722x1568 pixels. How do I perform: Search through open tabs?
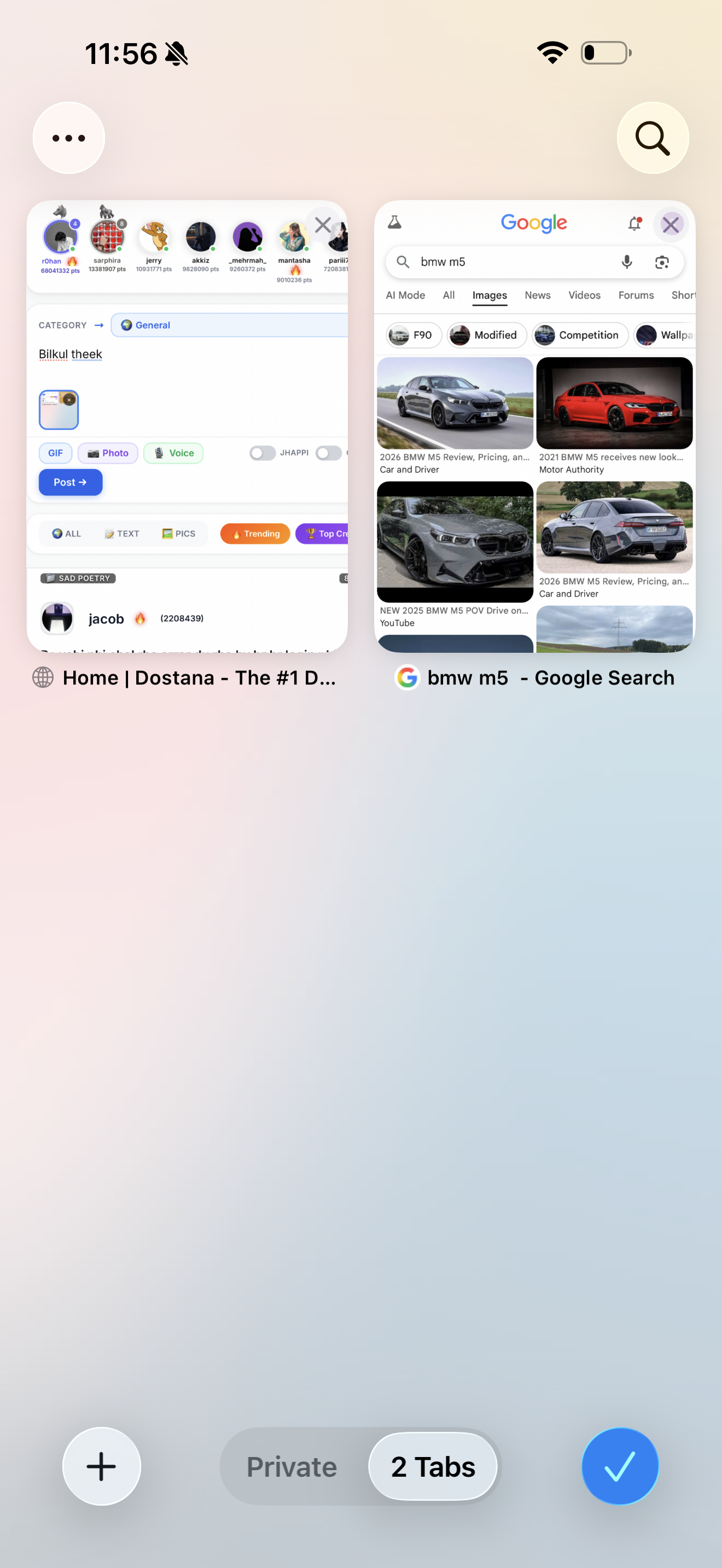(653, 138)
